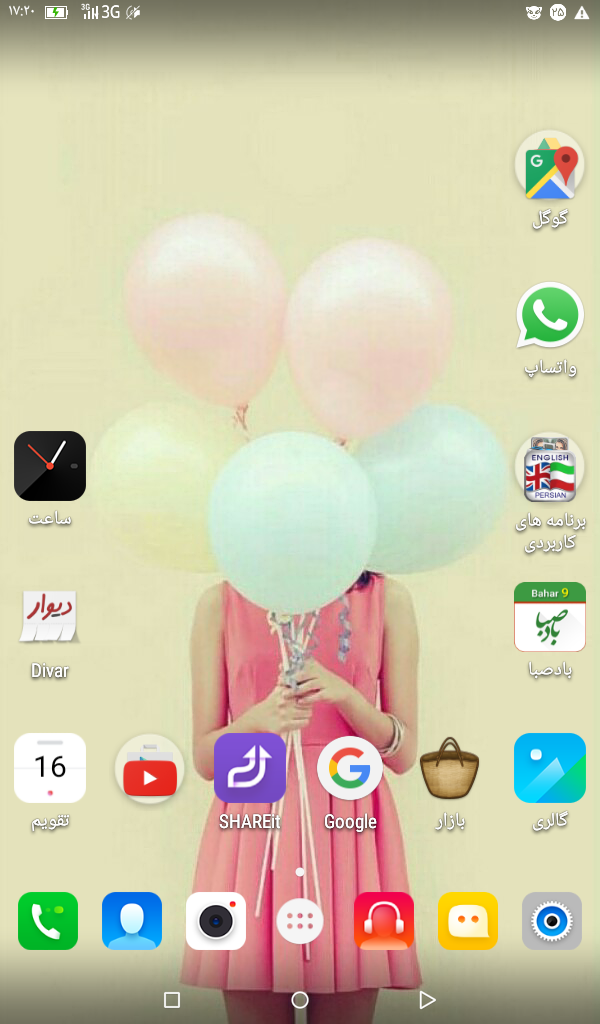Viewport: 600px width, 1024px height.
Task: Open the green Phone dialer
Action: point(48,921)
